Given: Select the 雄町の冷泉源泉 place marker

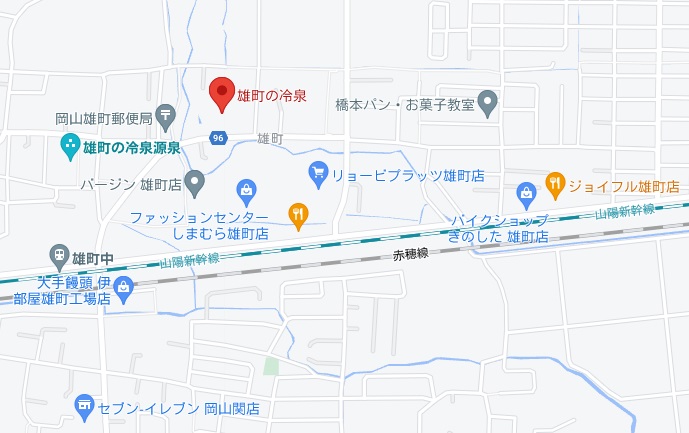Looking at the screenshot, I should (x=70, y=147).
